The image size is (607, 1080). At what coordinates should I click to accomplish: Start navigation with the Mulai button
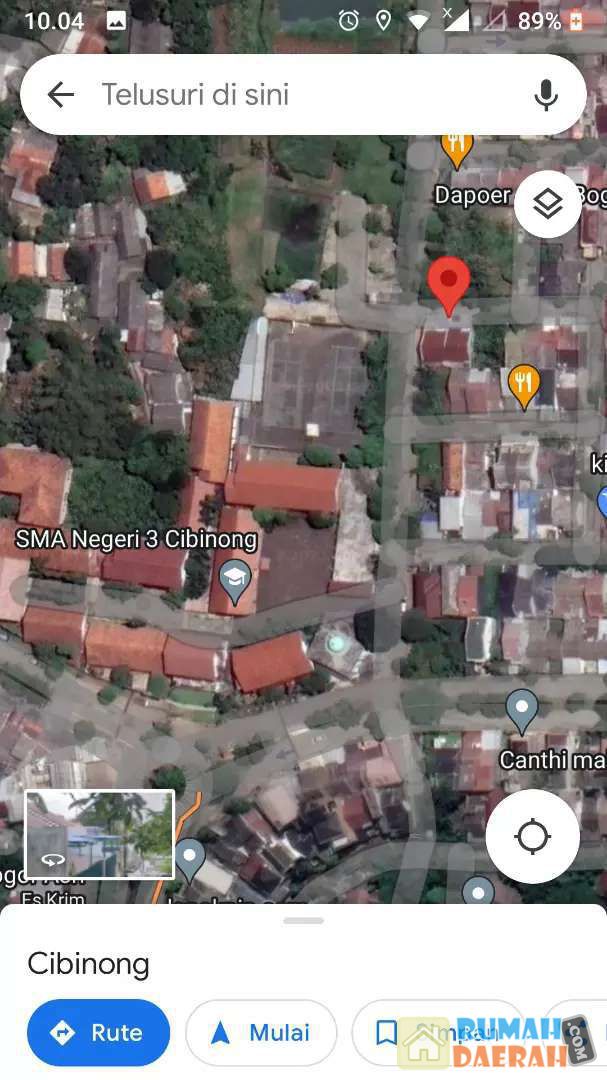point(261,1033)
